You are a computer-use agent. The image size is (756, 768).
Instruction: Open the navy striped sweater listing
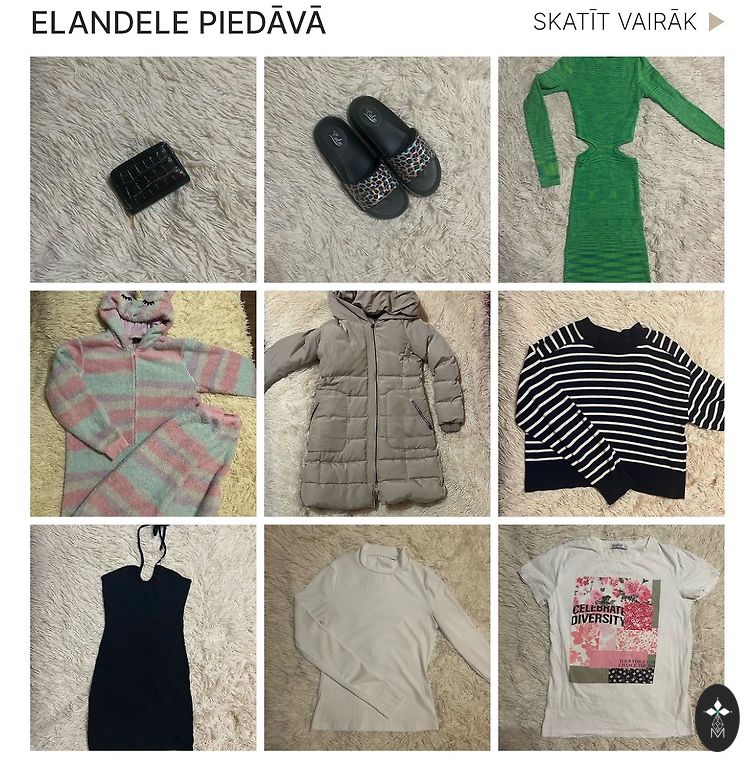click(611, 404)
